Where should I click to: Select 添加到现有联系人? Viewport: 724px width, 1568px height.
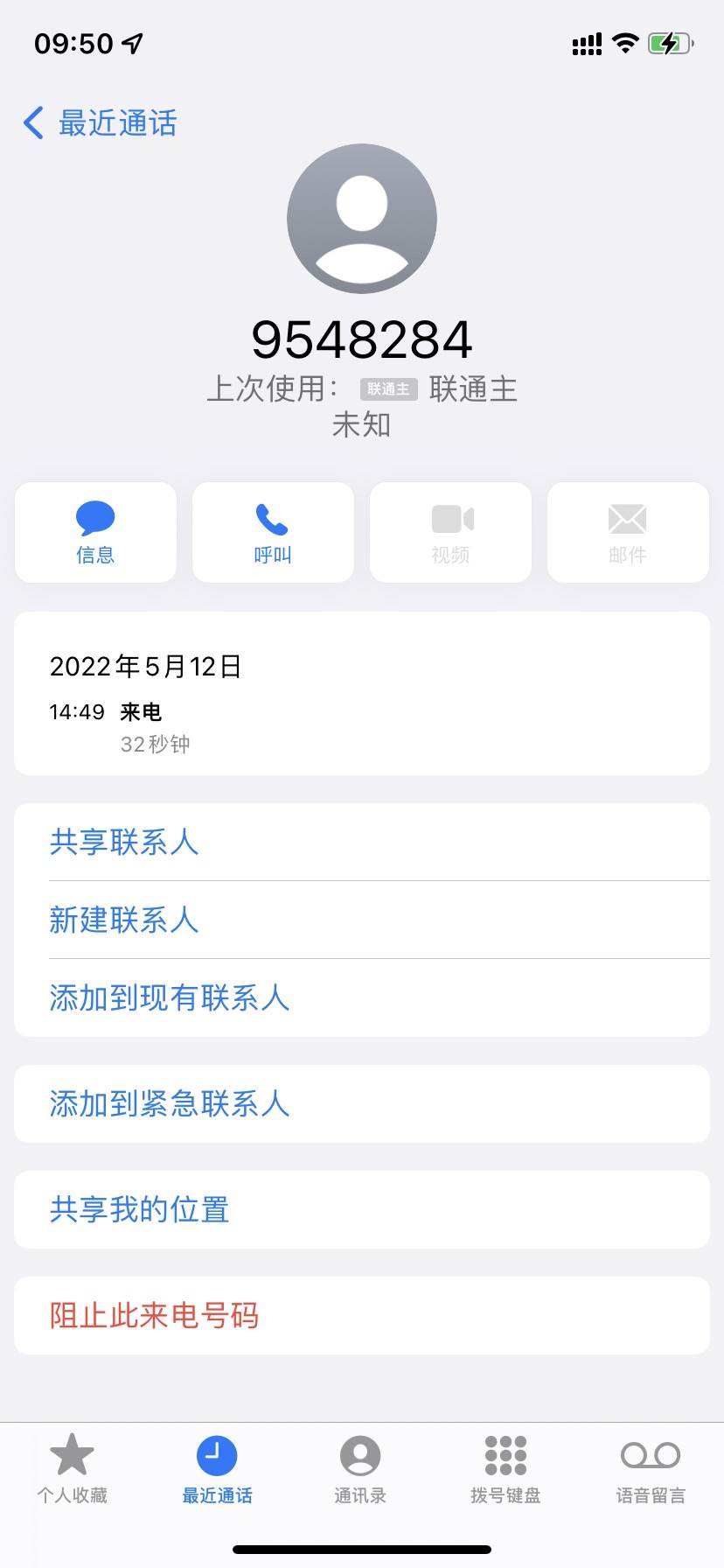[x=362, y=997]
